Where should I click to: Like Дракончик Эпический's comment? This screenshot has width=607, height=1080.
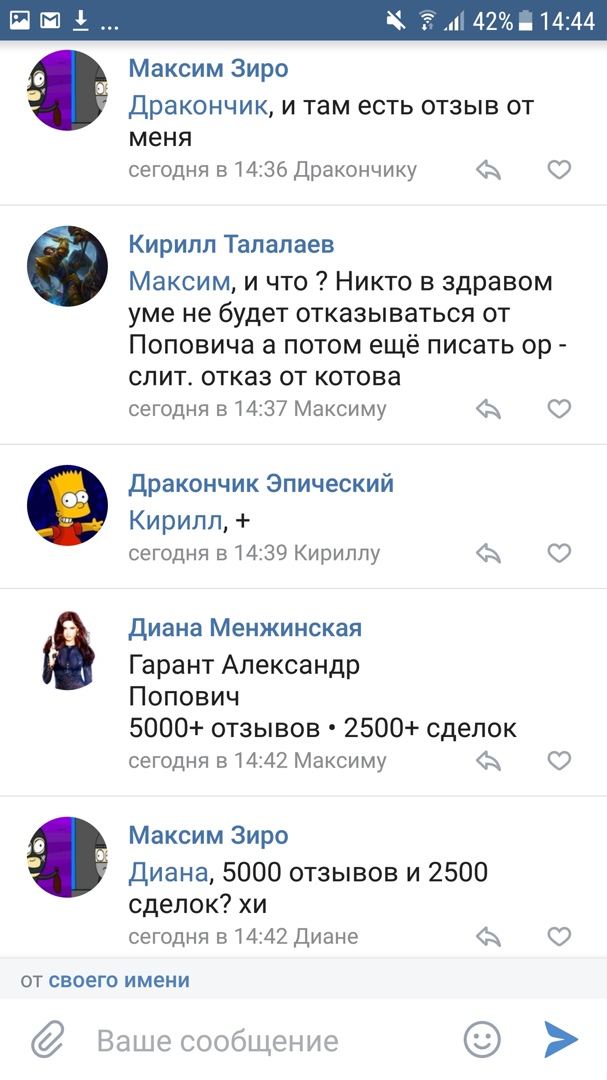(x=559, y=553)
